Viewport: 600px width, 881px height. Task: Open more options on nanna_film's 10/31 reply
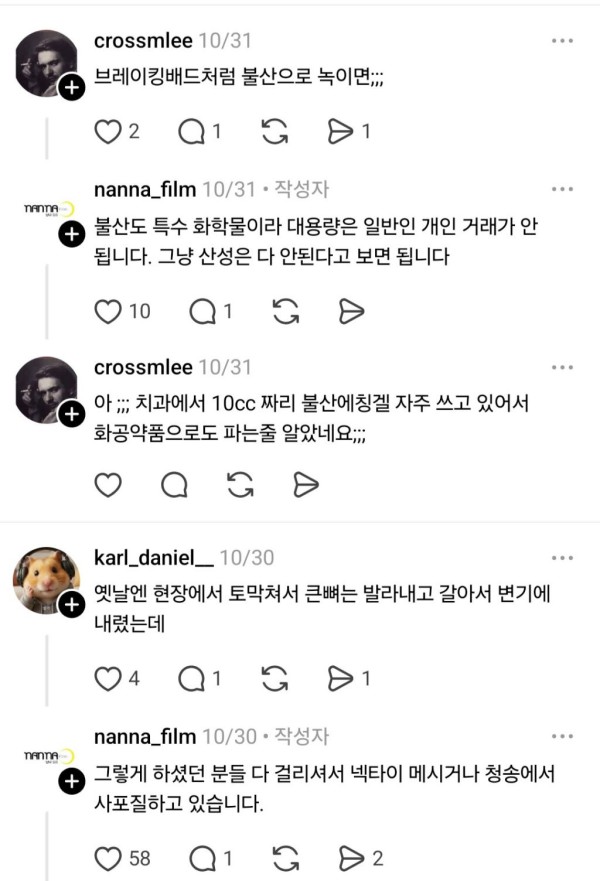click(563, 189)
